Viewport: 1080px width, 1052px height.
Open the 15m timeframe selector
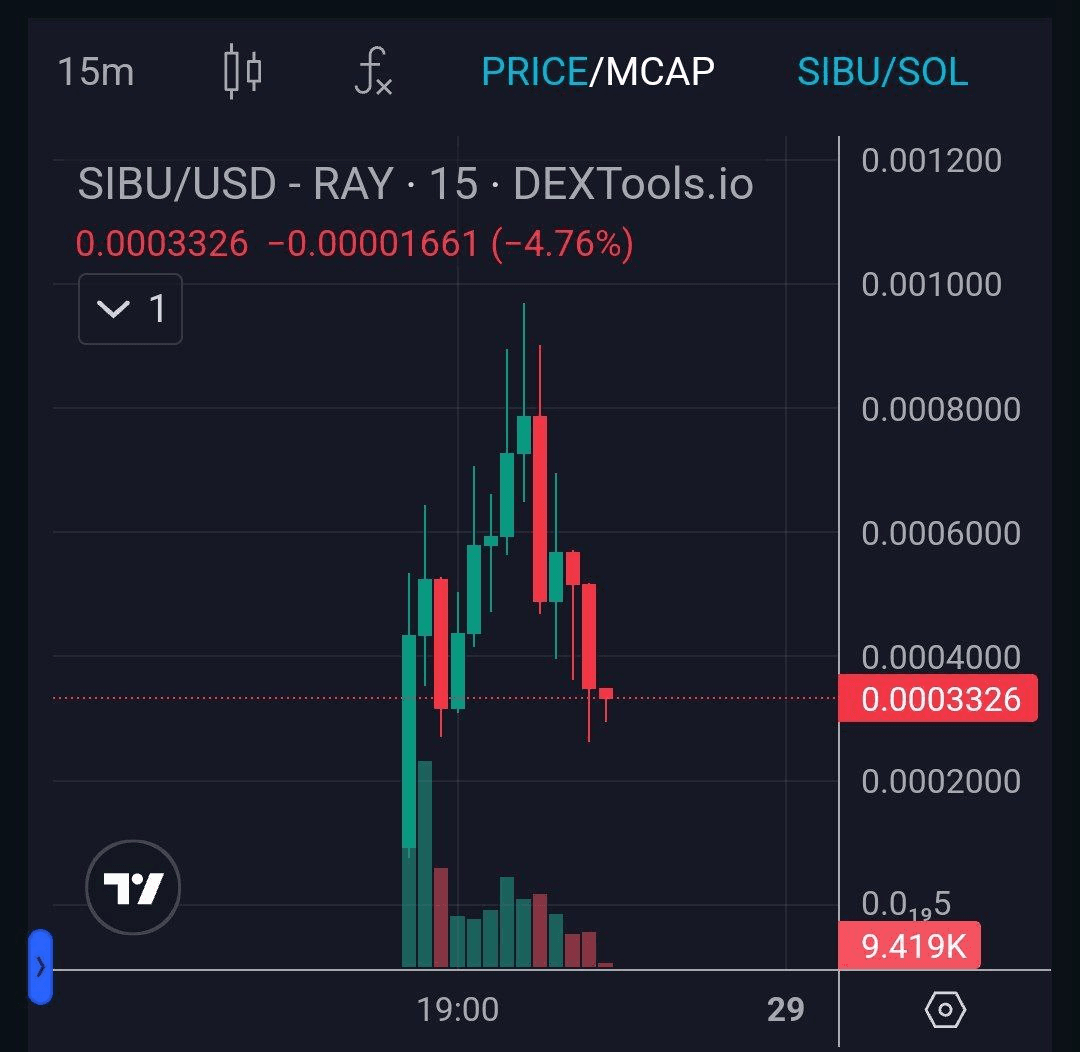(x=96, y=72)
